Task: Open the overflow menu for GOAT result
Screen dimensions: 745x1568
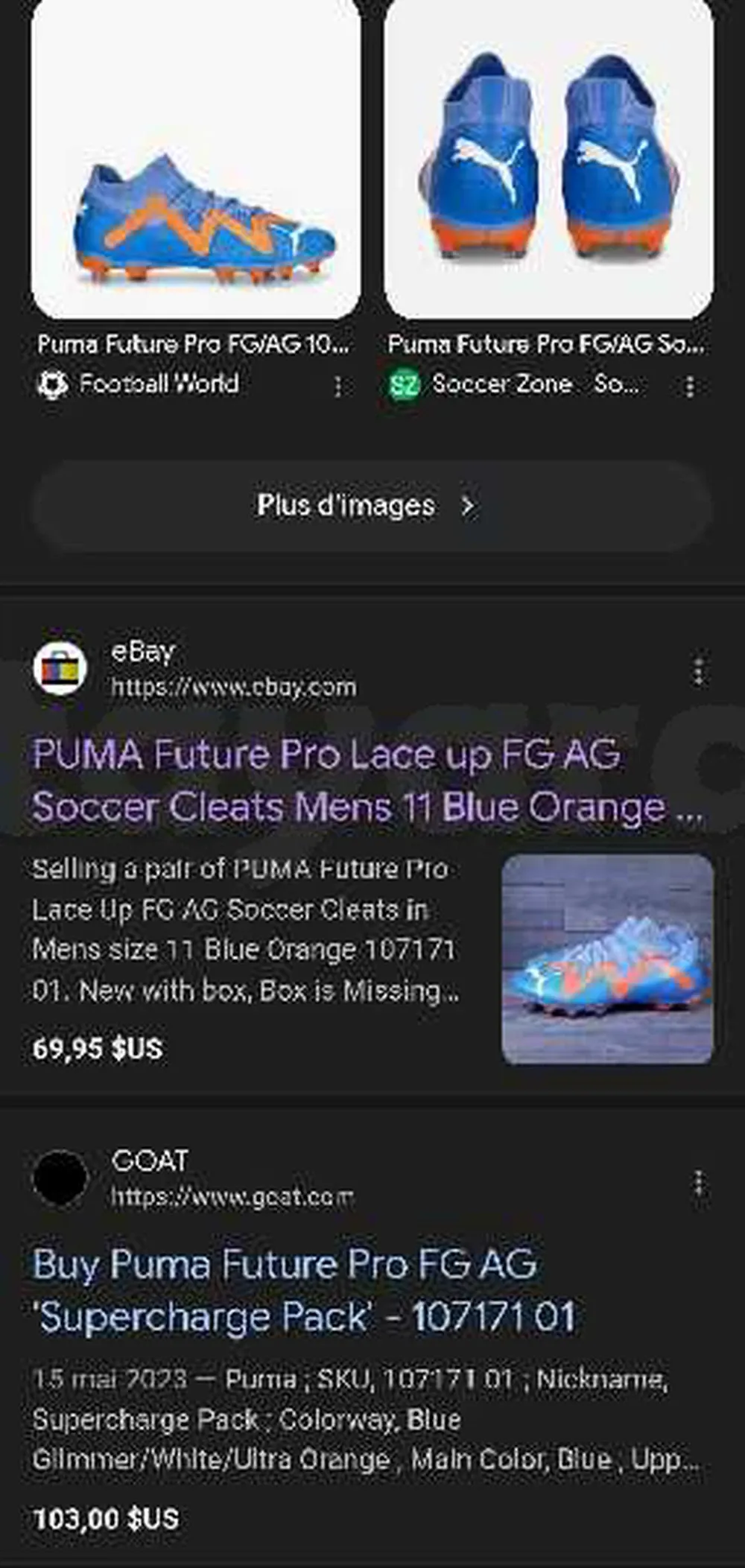Action: (698, 1182)
